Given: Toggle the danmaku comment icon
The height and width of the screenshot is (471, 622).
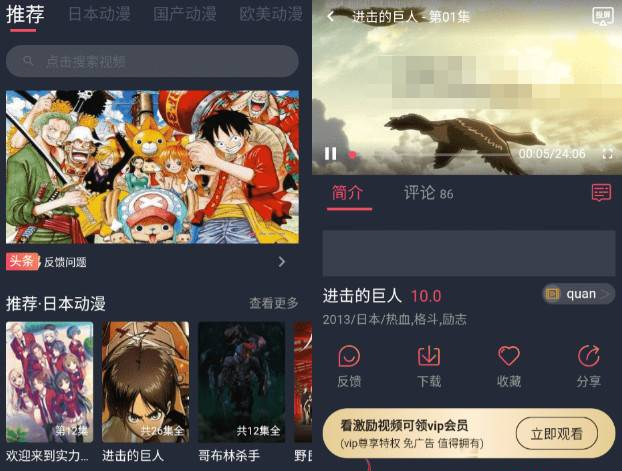Looking at the screenshot, I should point(601,193).
